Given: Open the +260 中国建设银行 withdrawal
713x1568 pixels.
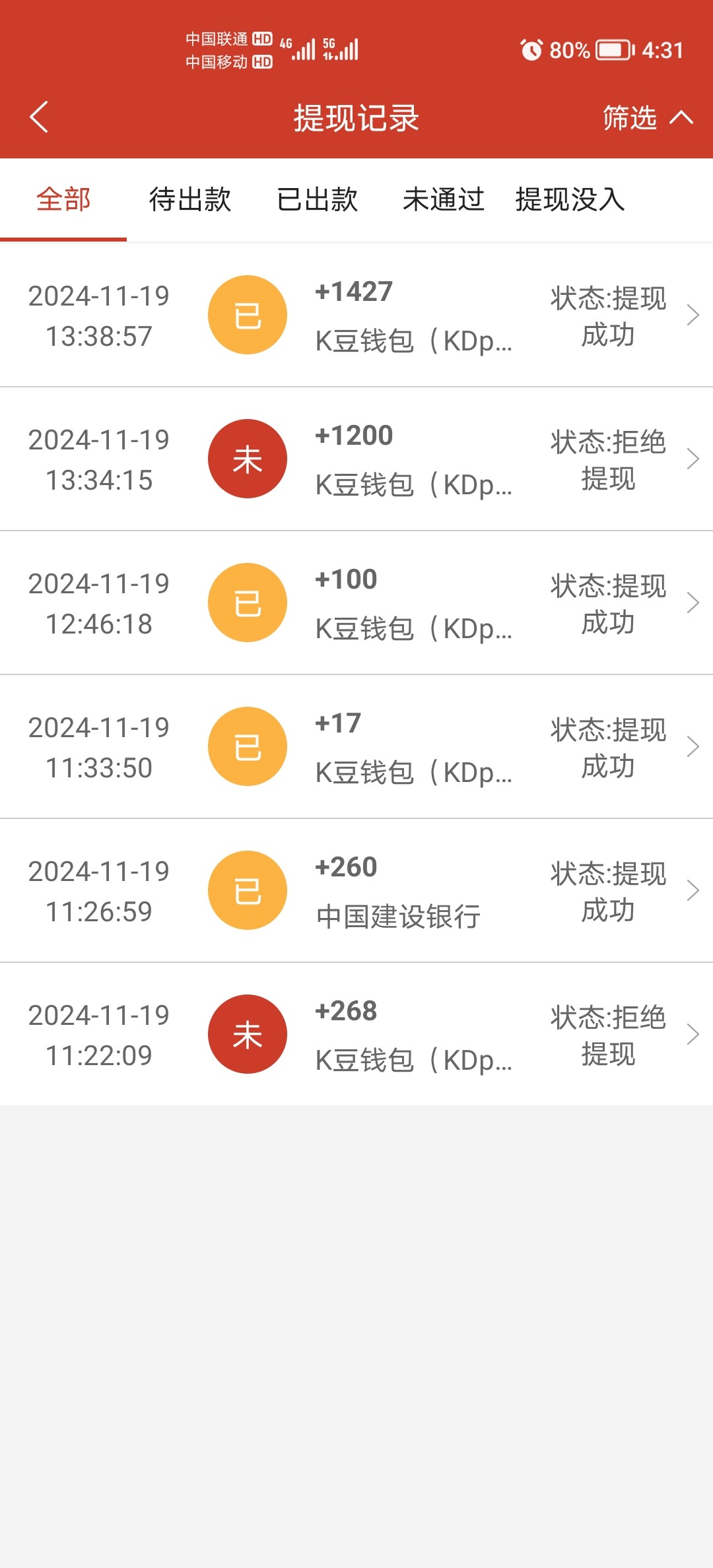Looking at the screenshot, I should [x=356, y=891].
